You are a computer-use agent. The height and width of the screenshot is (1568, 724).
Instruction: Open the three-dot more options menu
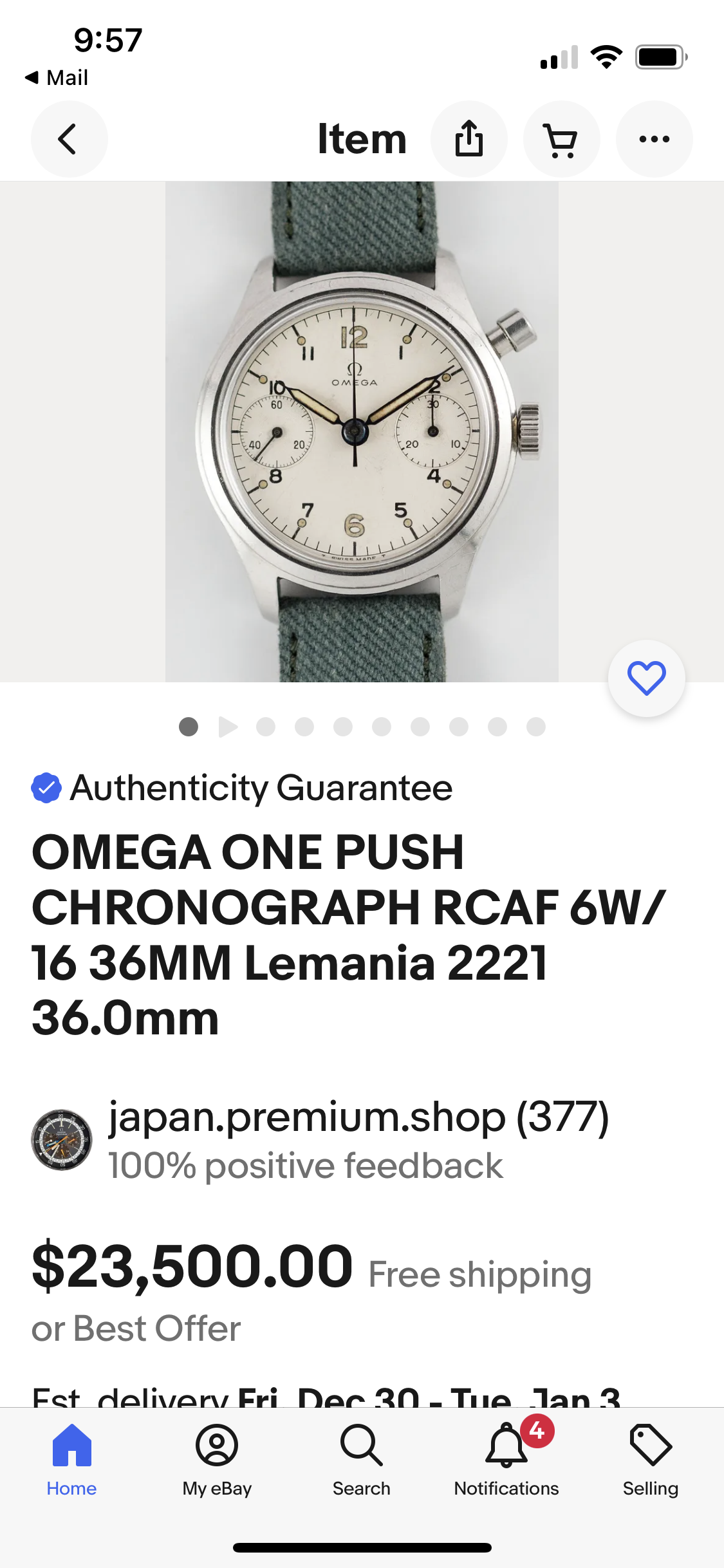tap(654, 139)
